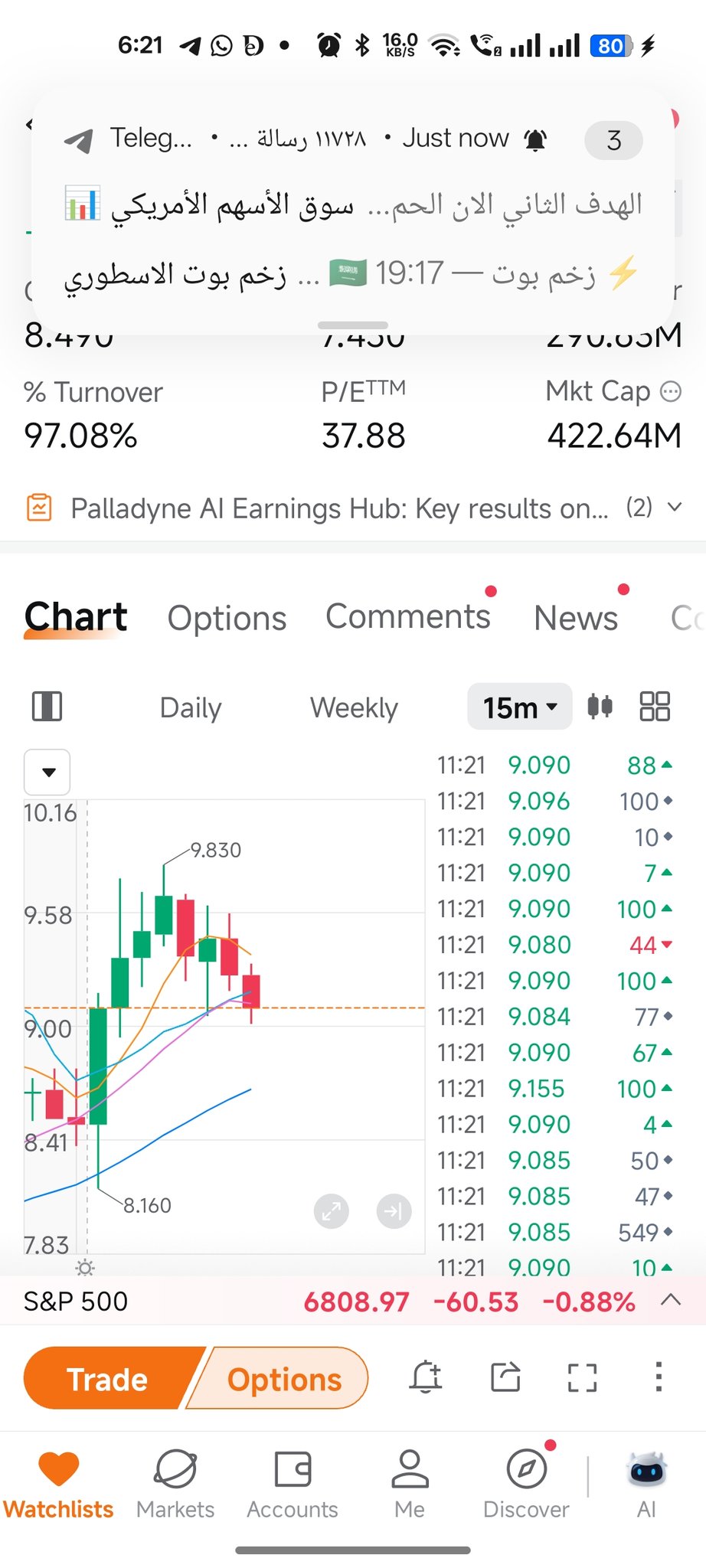Expand the chart to full view

pyautogui.click(x=332, y=1211)
